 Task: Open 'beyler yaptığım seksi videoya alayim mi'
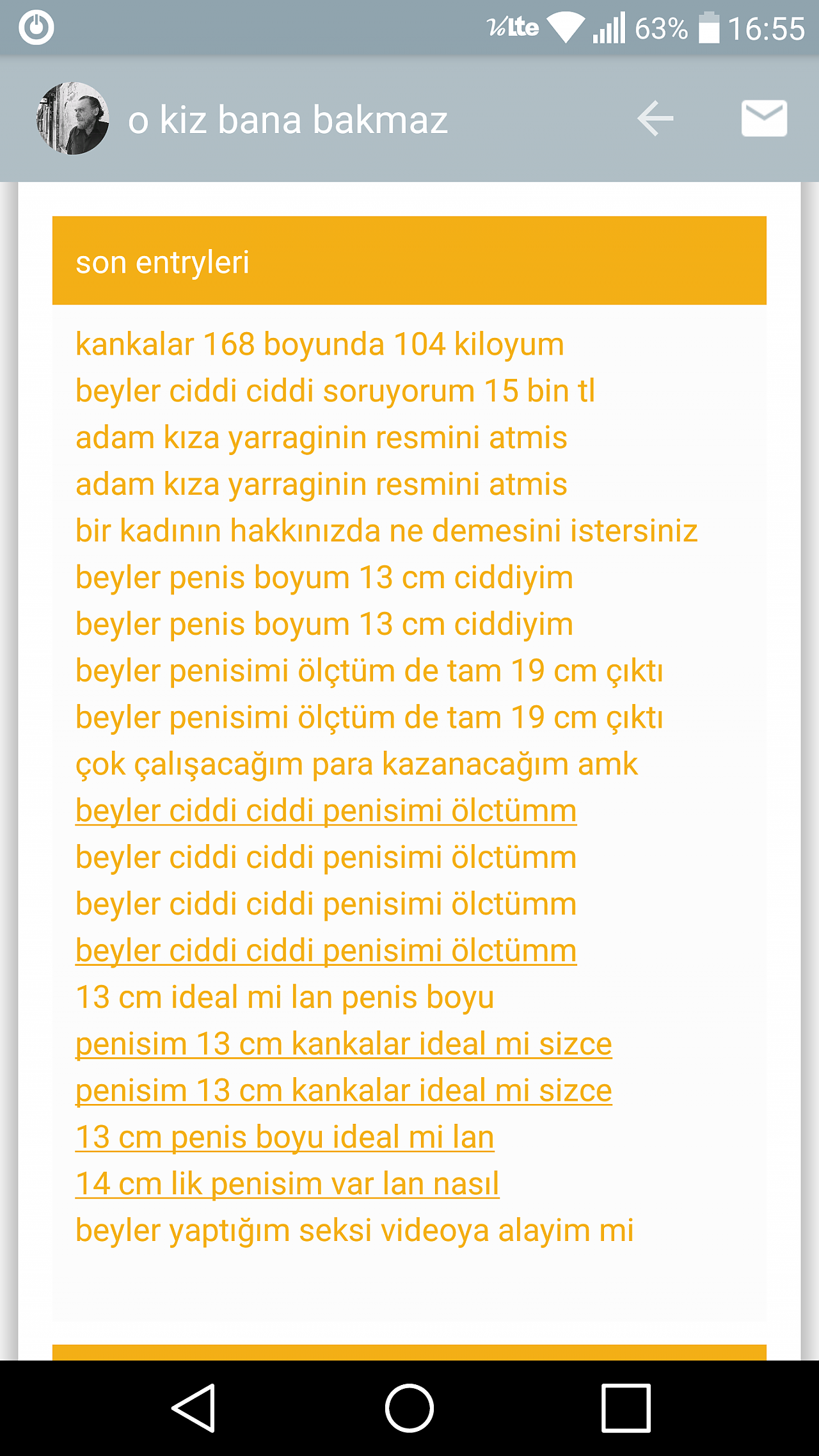[x=354, y=1231]
